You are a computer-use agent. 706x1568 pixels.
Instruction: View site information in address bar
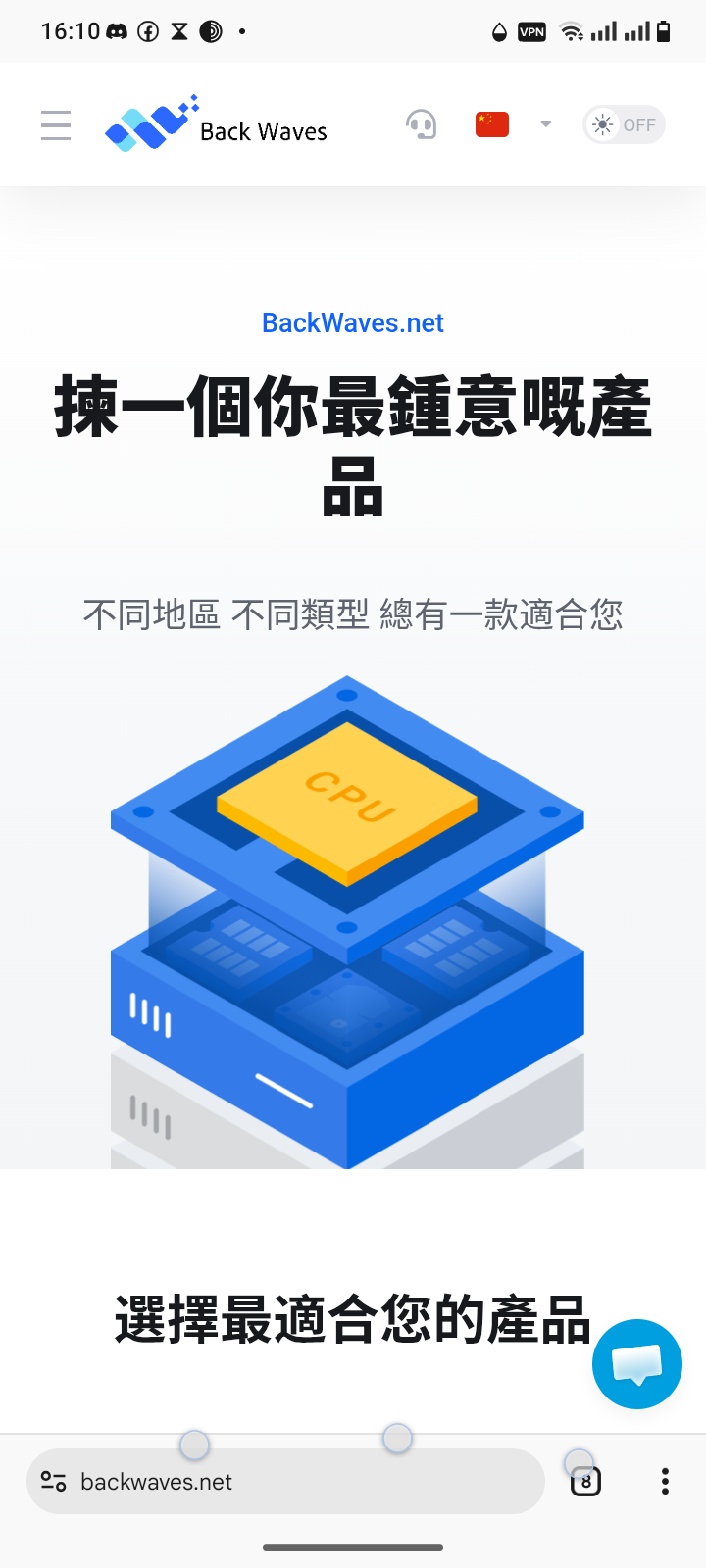[x=54, y=1481]
